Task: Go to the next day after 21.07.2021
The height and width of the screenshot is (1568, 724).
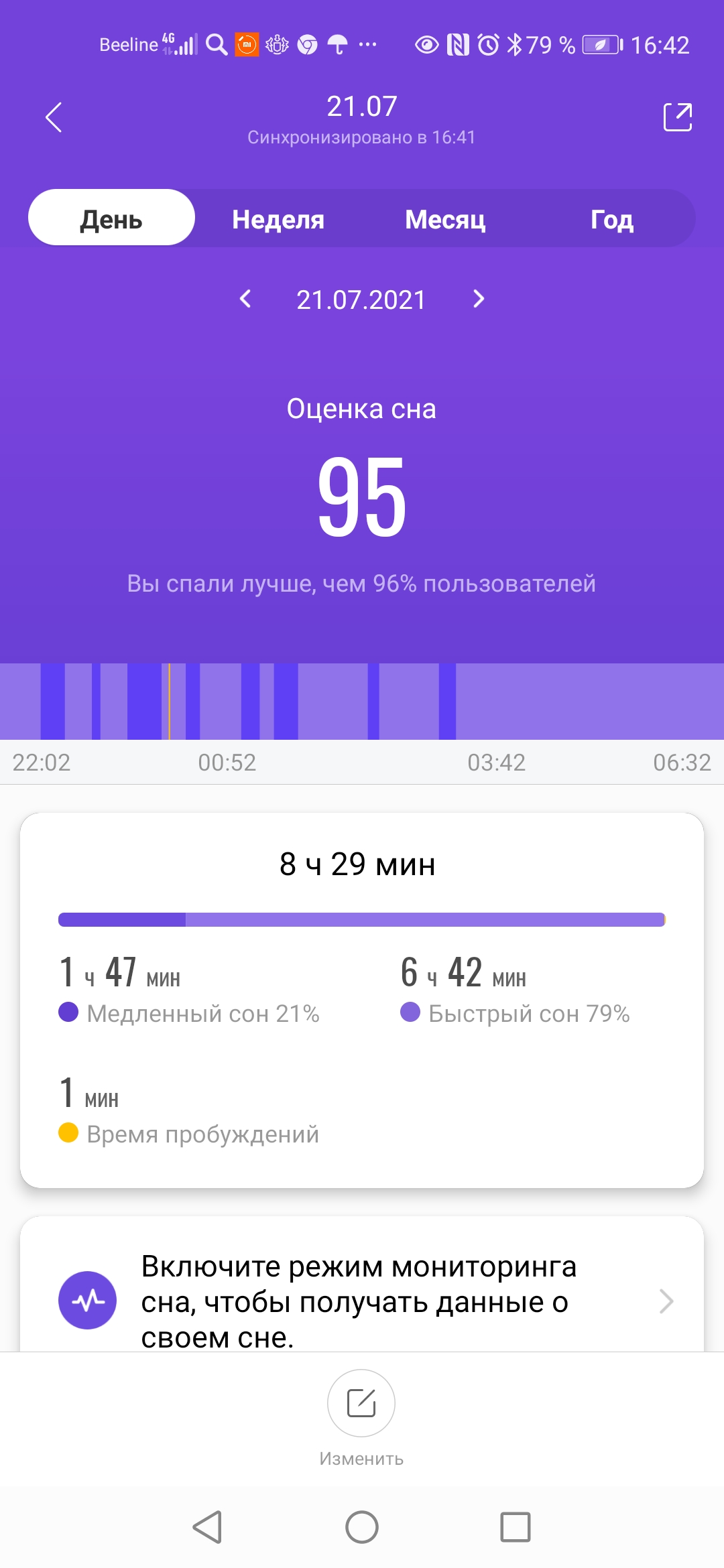Action: click(478, 299)
